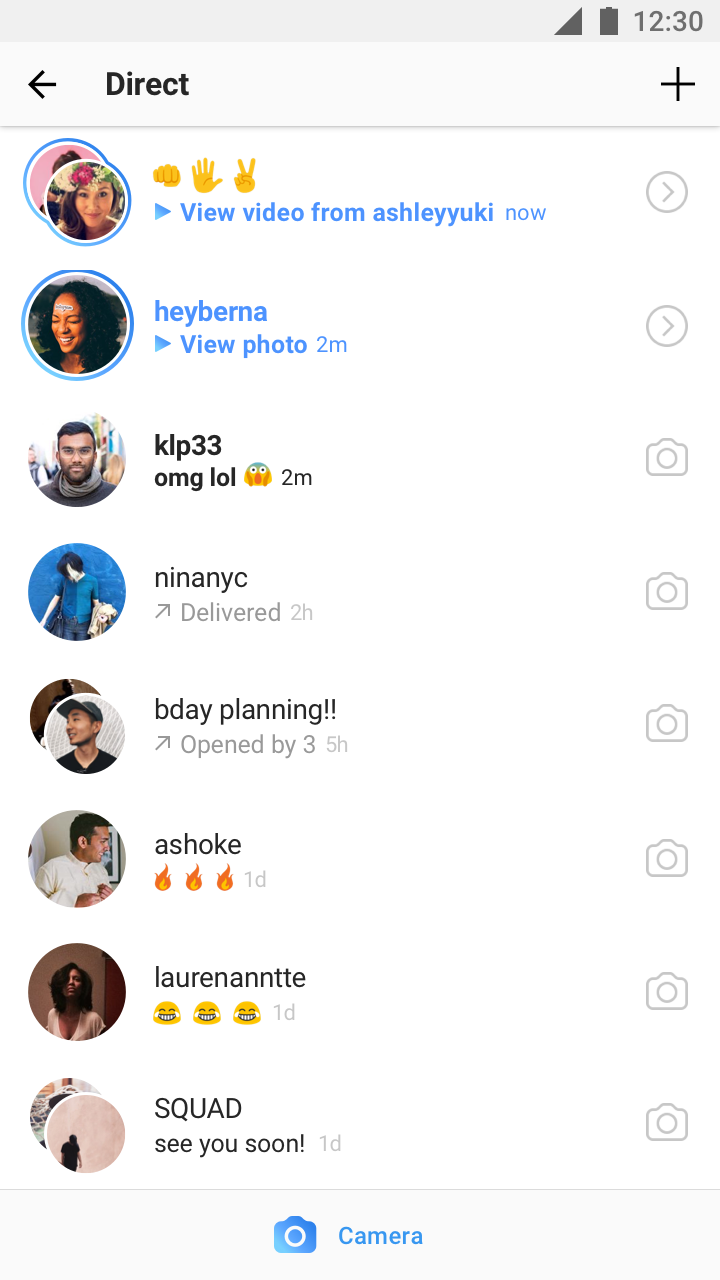Tap camera icon next to klp33
Image resolution: width=720 pixels, height=1280 pixels.
666,458
